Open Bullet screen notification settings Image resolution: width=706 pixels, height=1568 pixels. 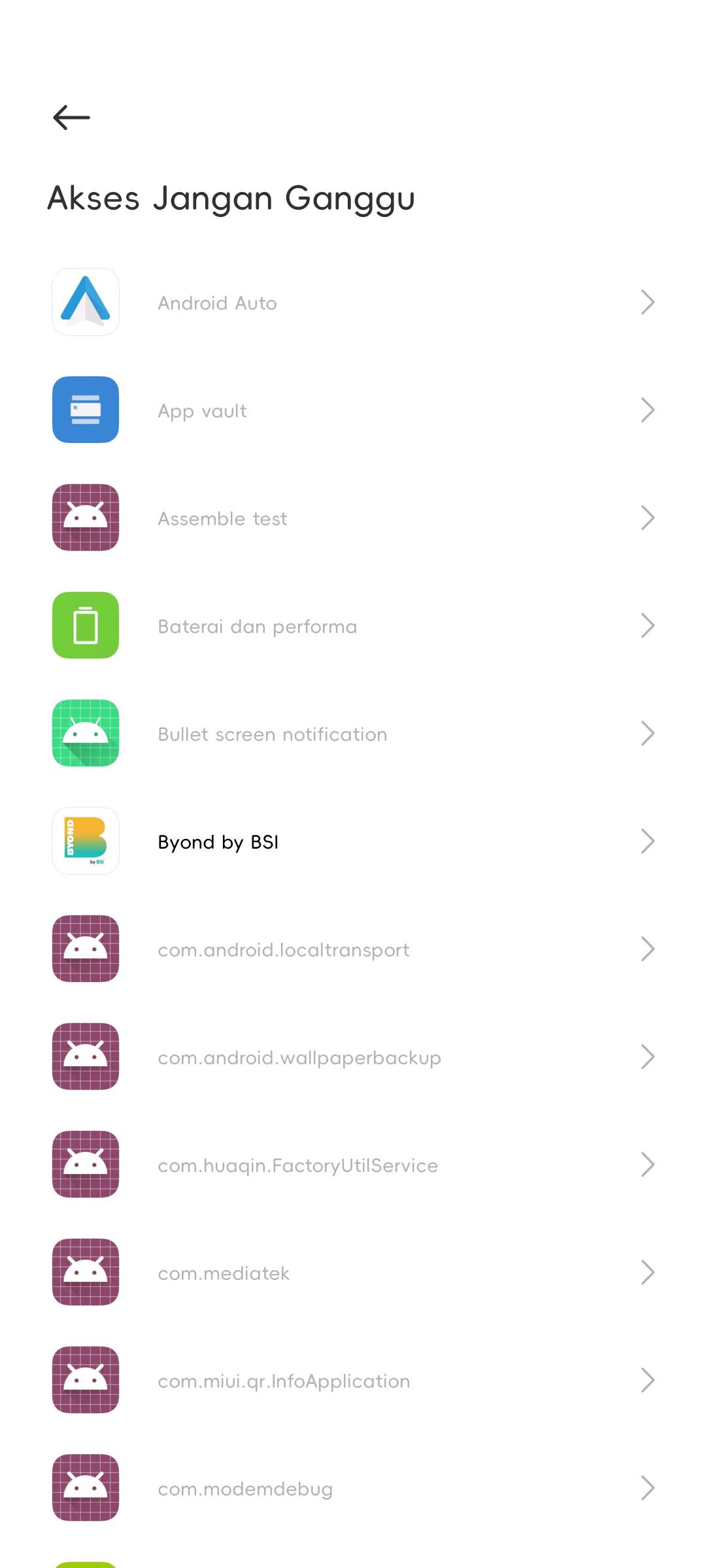[x=353, y=734]
